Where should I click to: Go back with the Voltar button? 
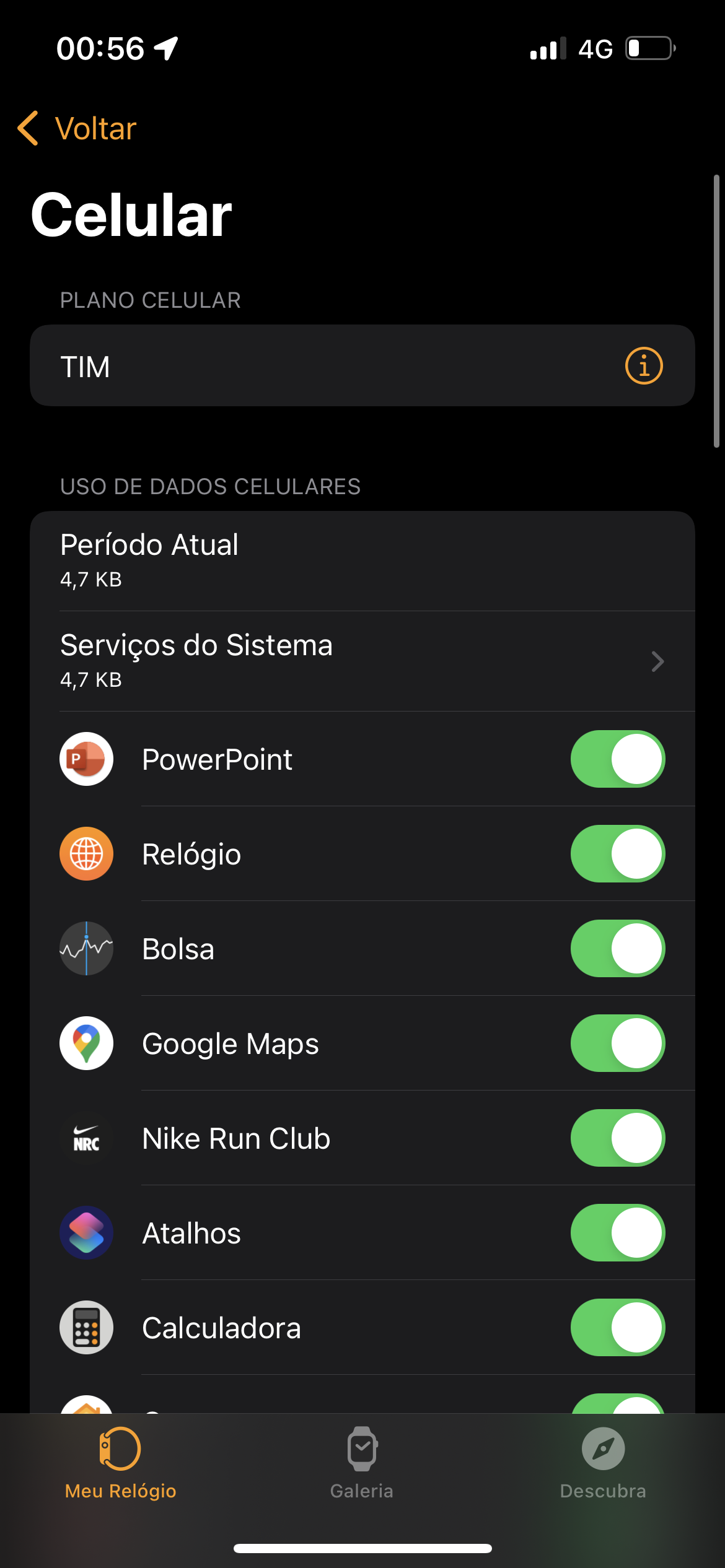point(77,129)
